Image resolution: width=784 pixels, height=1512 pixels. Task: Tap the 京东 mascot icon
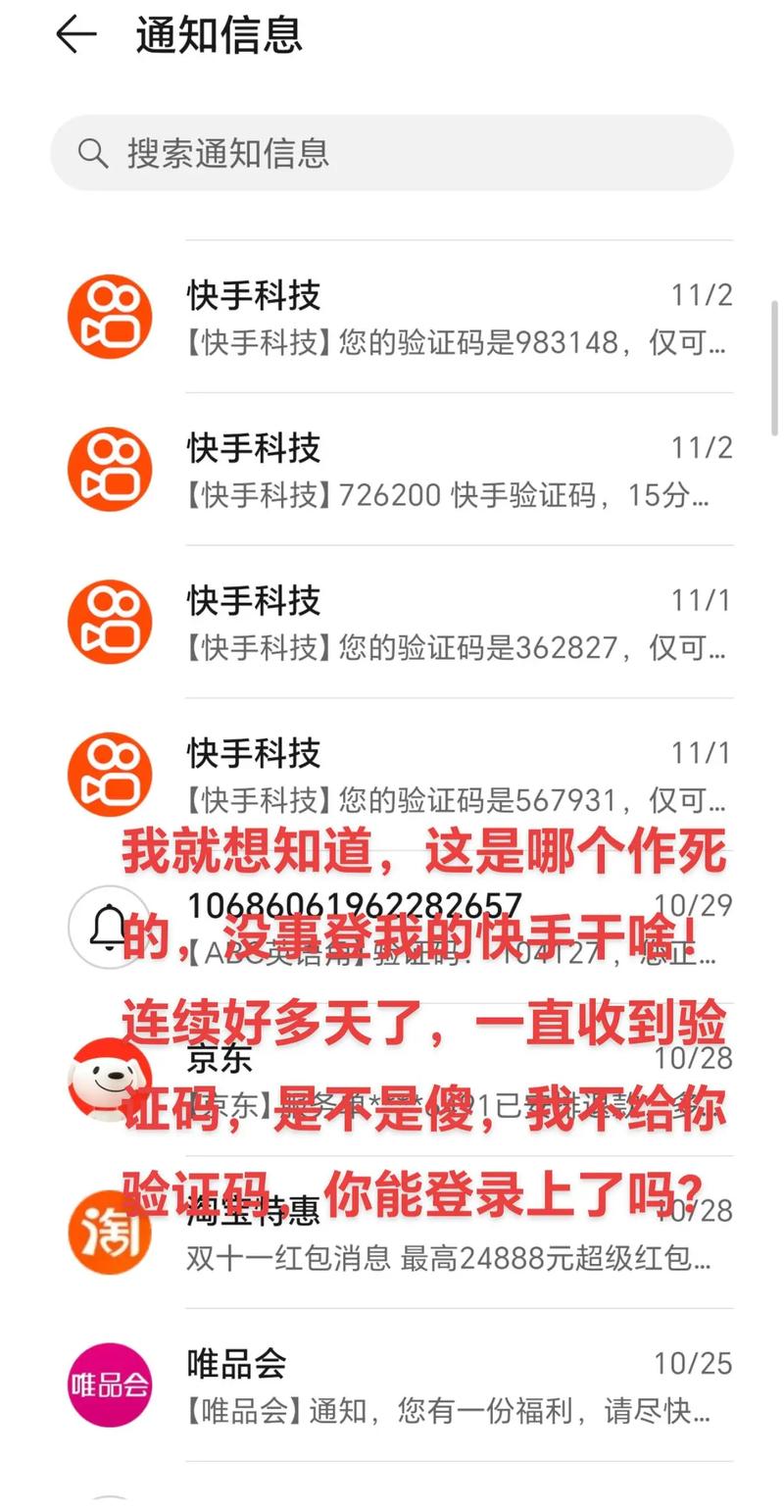tap(109, 1088)
